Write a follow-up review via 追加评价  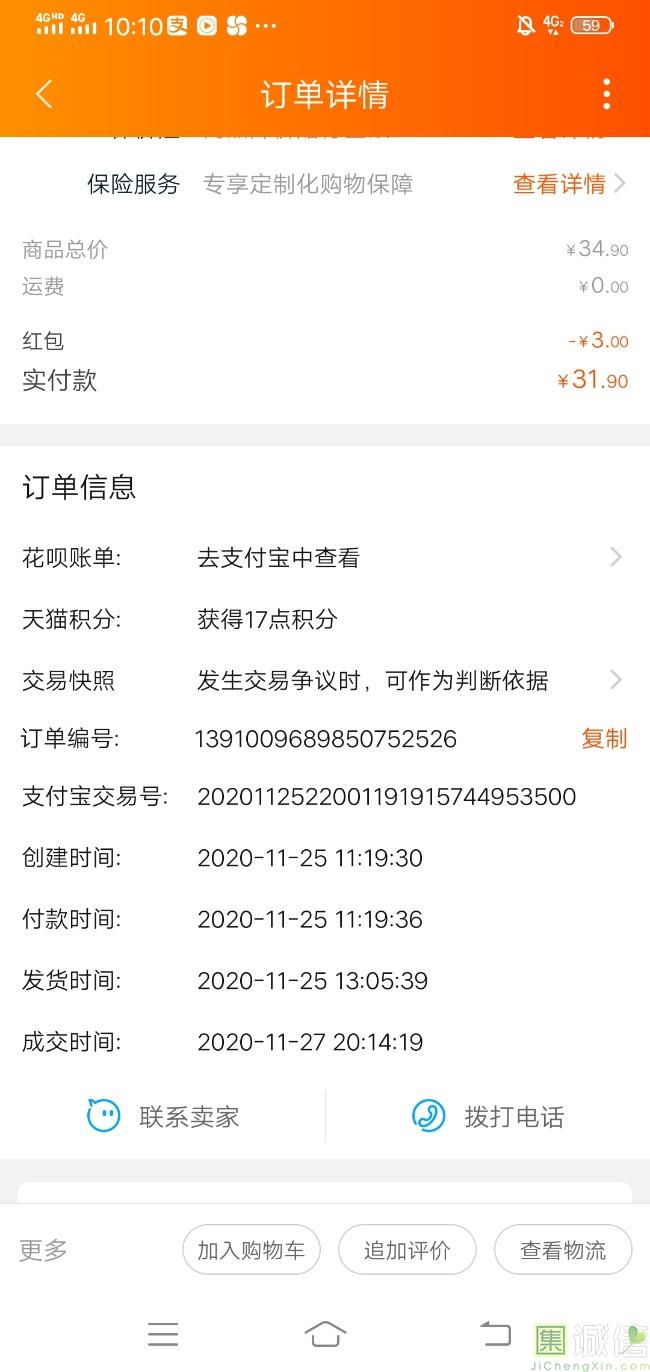pyautogui.click(x=407, y=1250)
